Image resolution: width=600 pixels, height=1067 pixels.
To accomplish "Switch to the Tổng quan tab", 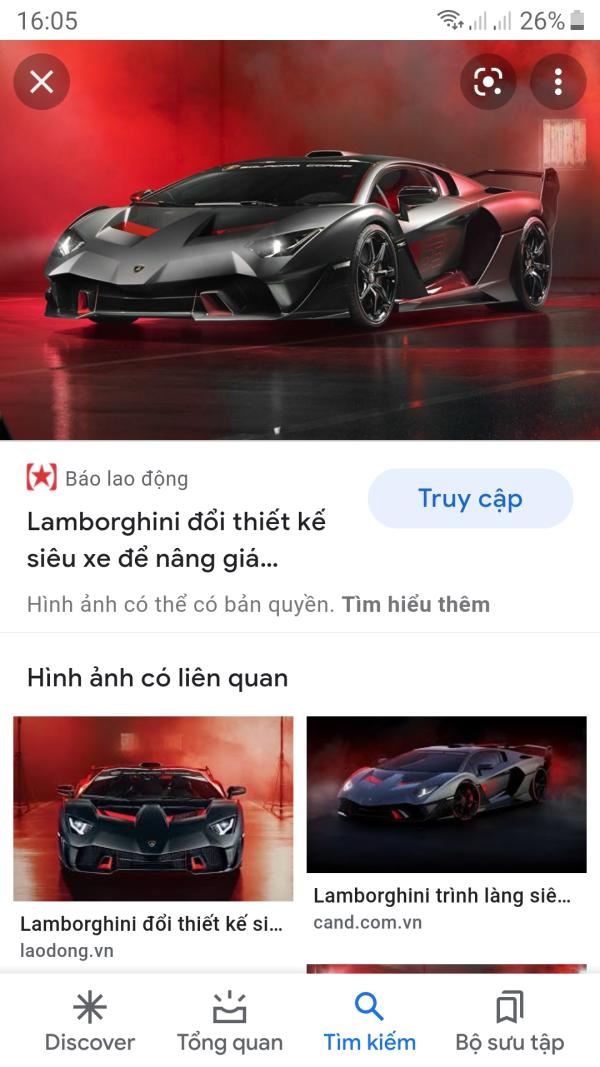I will (230, 1020).
